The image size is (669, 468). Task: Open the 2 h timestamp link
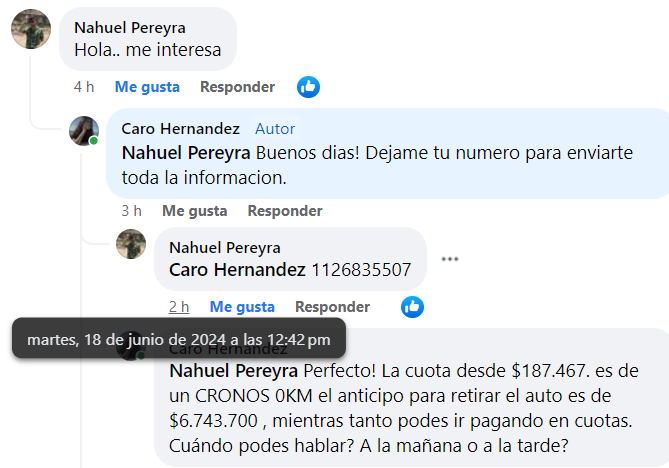(x=179, y=307)
